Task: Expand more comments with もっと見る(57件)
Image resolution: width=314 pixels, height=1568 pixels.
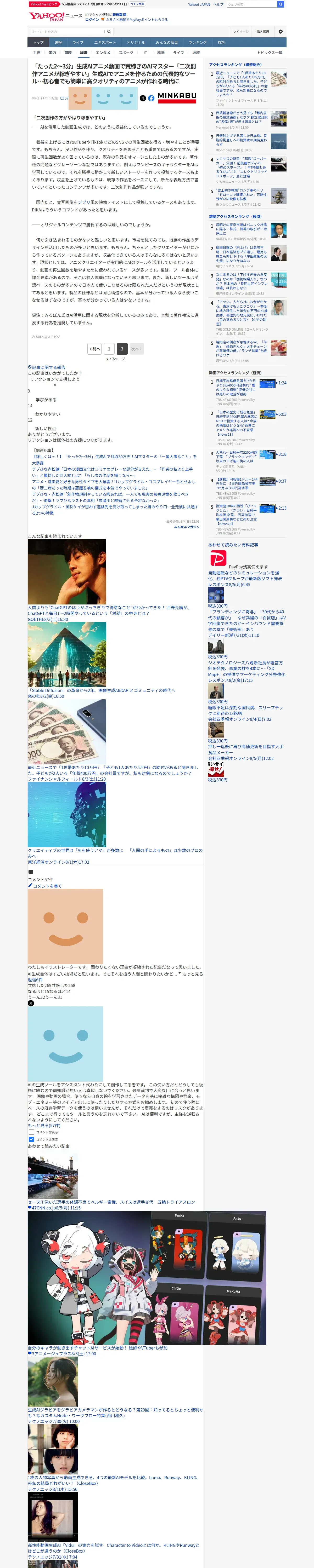Action: 44,1126
